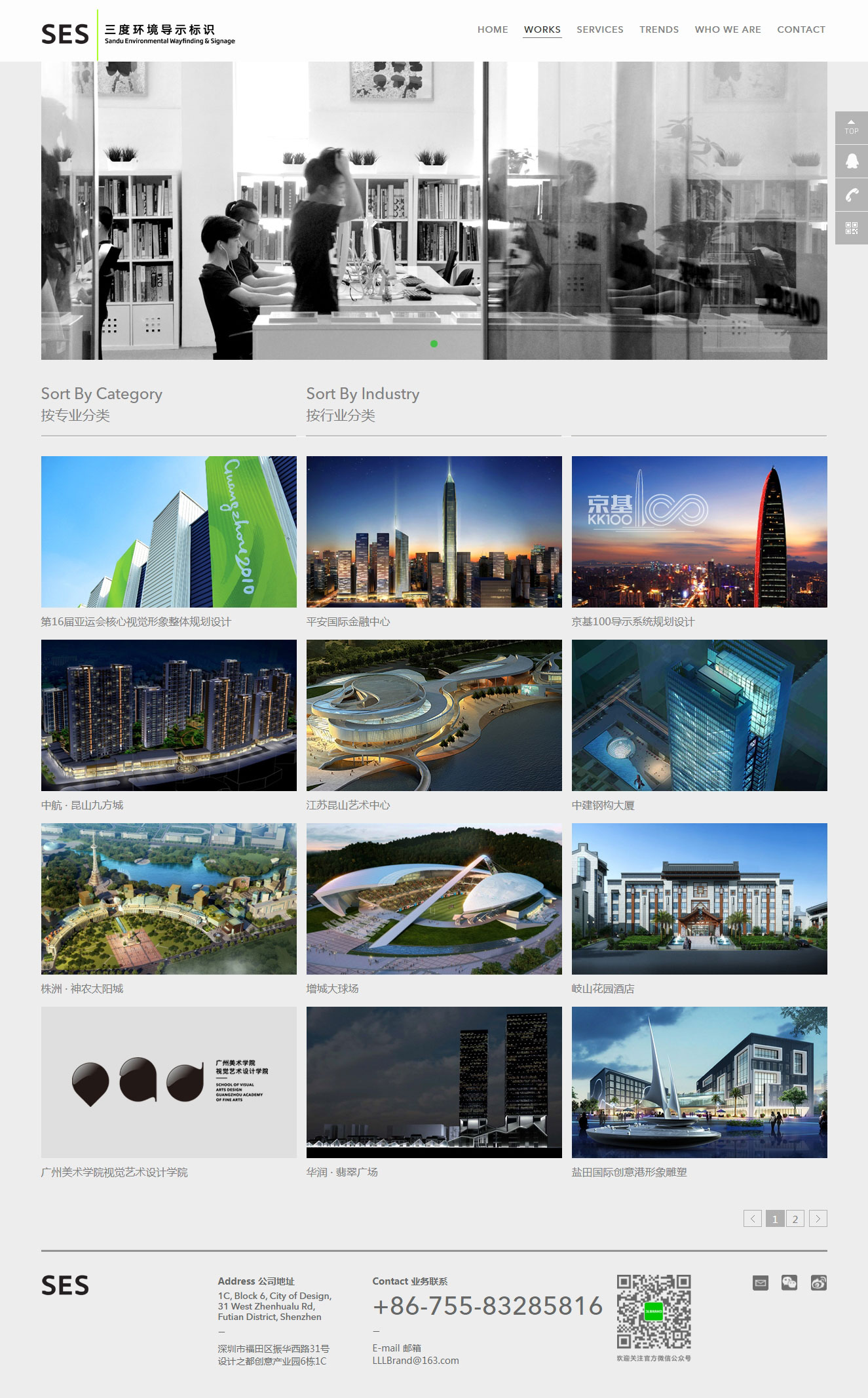This screenshot has height=1398, width=868.
Task: Tap the TOP scroll-up button
Action: click(x=851, y=127)
